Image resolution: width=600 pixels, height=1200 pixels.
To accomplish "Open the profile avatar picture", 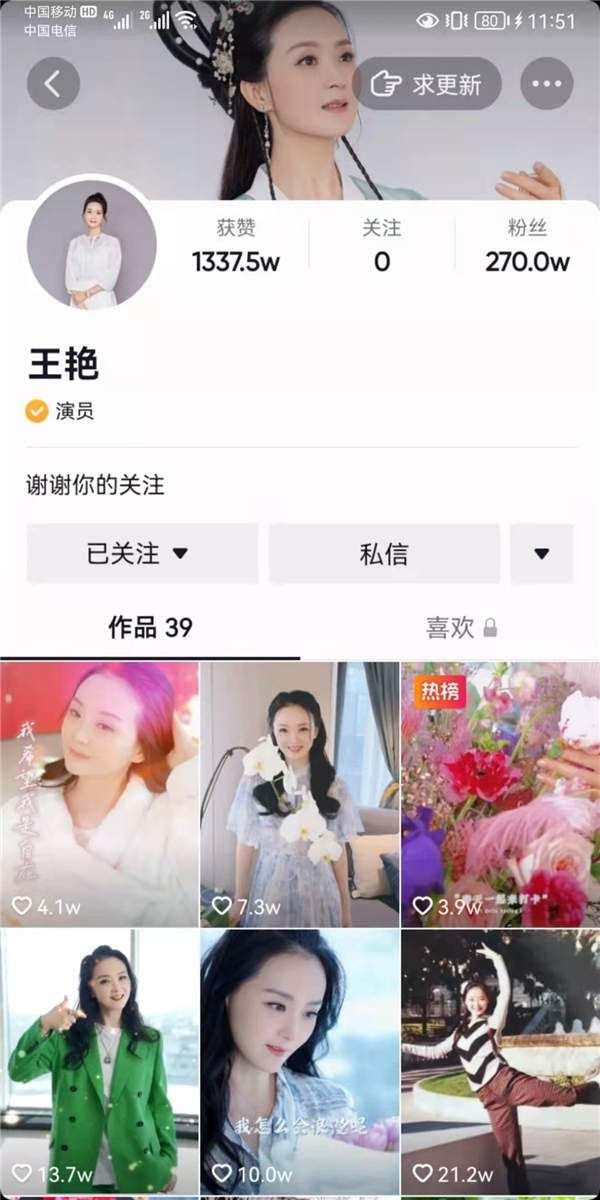I will pos(92,244).
